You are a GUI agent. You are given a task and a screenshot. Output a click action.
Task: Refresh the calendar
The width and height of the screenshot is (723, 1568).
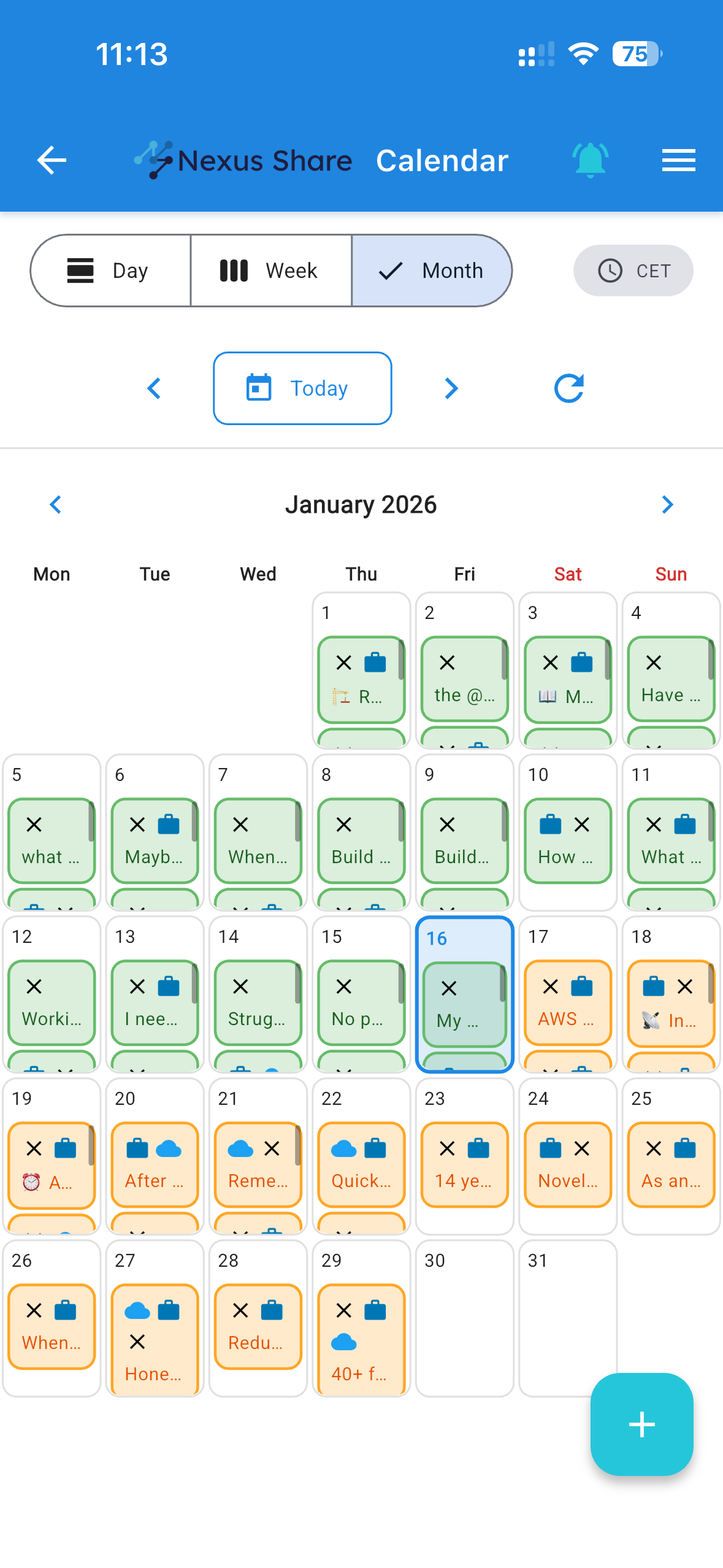coord(568,388)
